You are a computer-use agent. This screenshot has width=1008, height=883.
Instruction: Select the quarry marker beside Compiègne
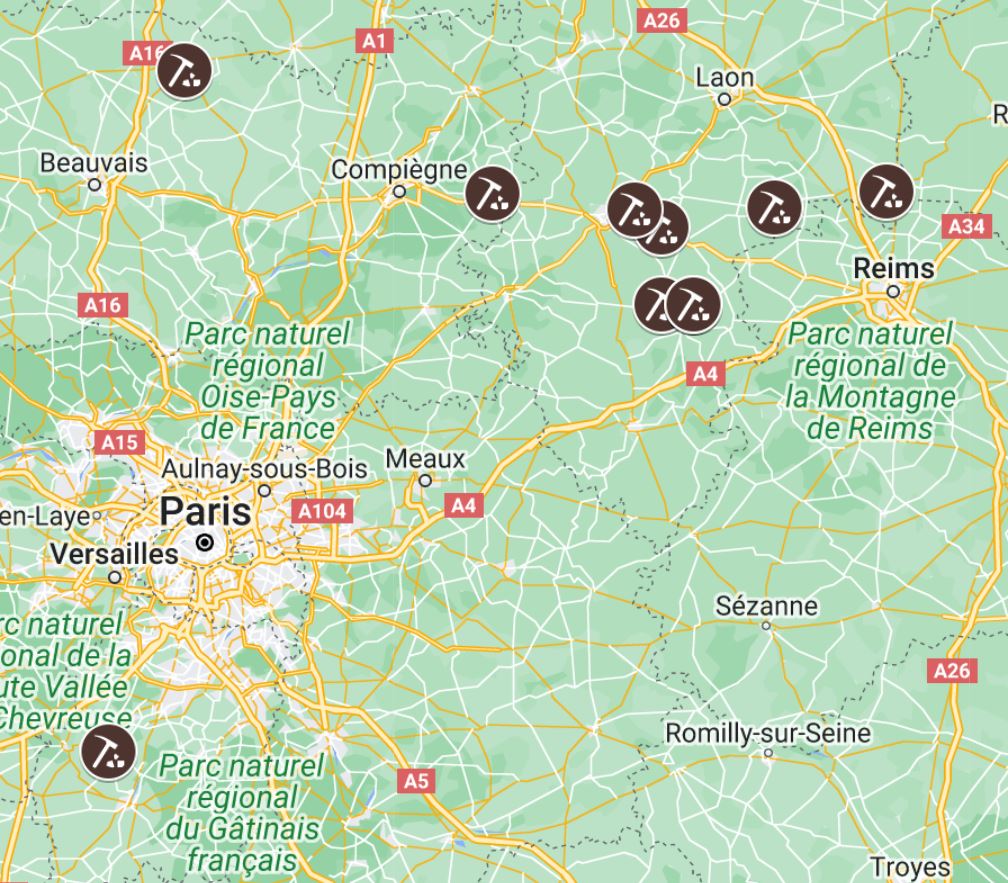click(493, 191)
